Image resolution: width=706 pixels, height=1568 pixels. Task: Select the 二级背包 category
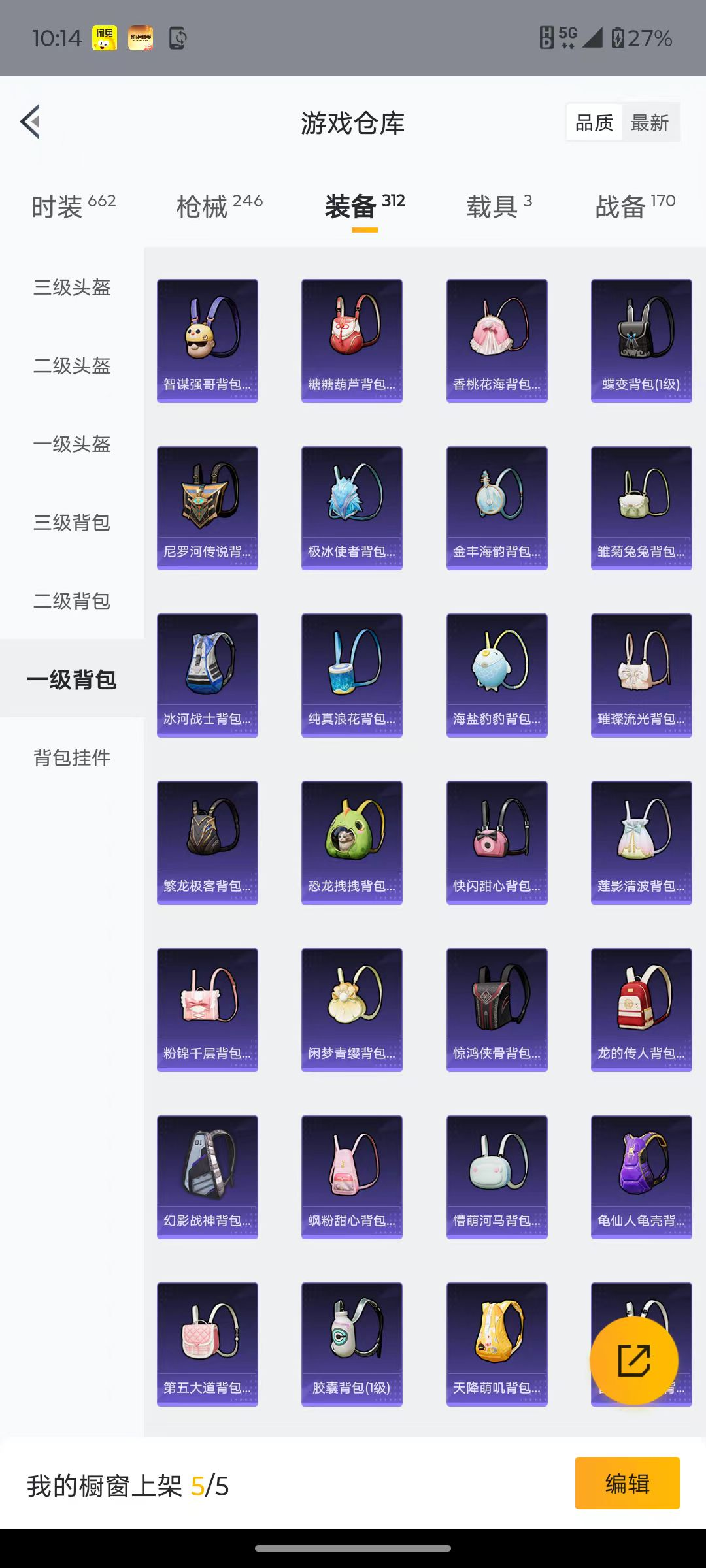(x=72, y=601)
